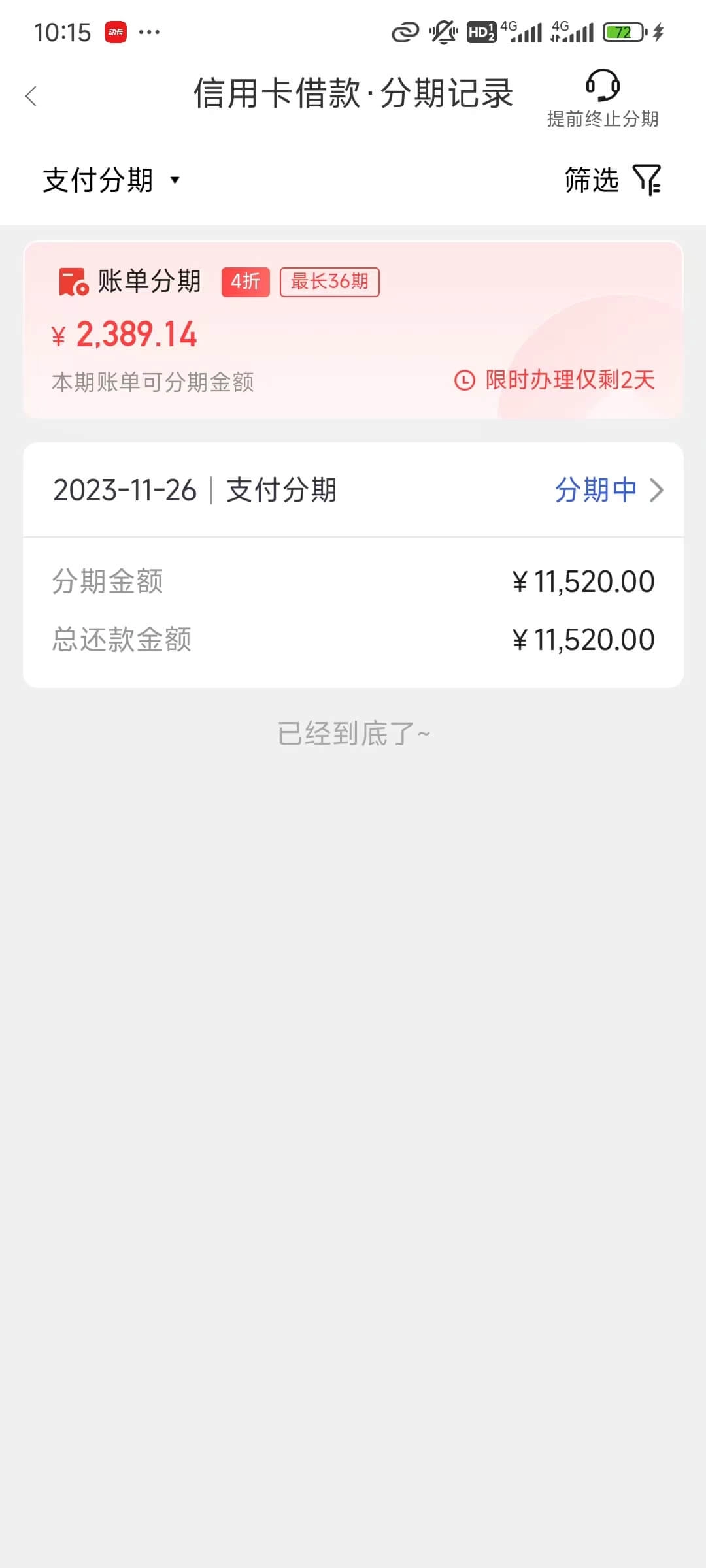Viewport: 706px width, 1568px height.
Task: Expand the 支付分期 type dropdown
Action: (x=111, y=180)
